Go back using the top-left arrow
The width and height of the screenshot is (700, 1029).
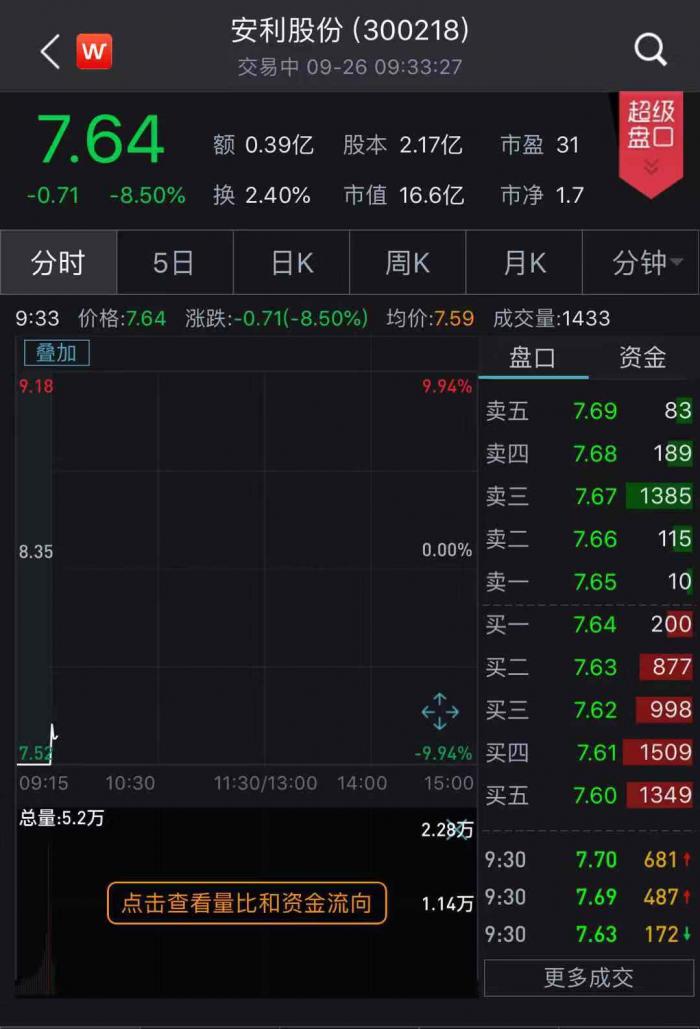point(50,51)
